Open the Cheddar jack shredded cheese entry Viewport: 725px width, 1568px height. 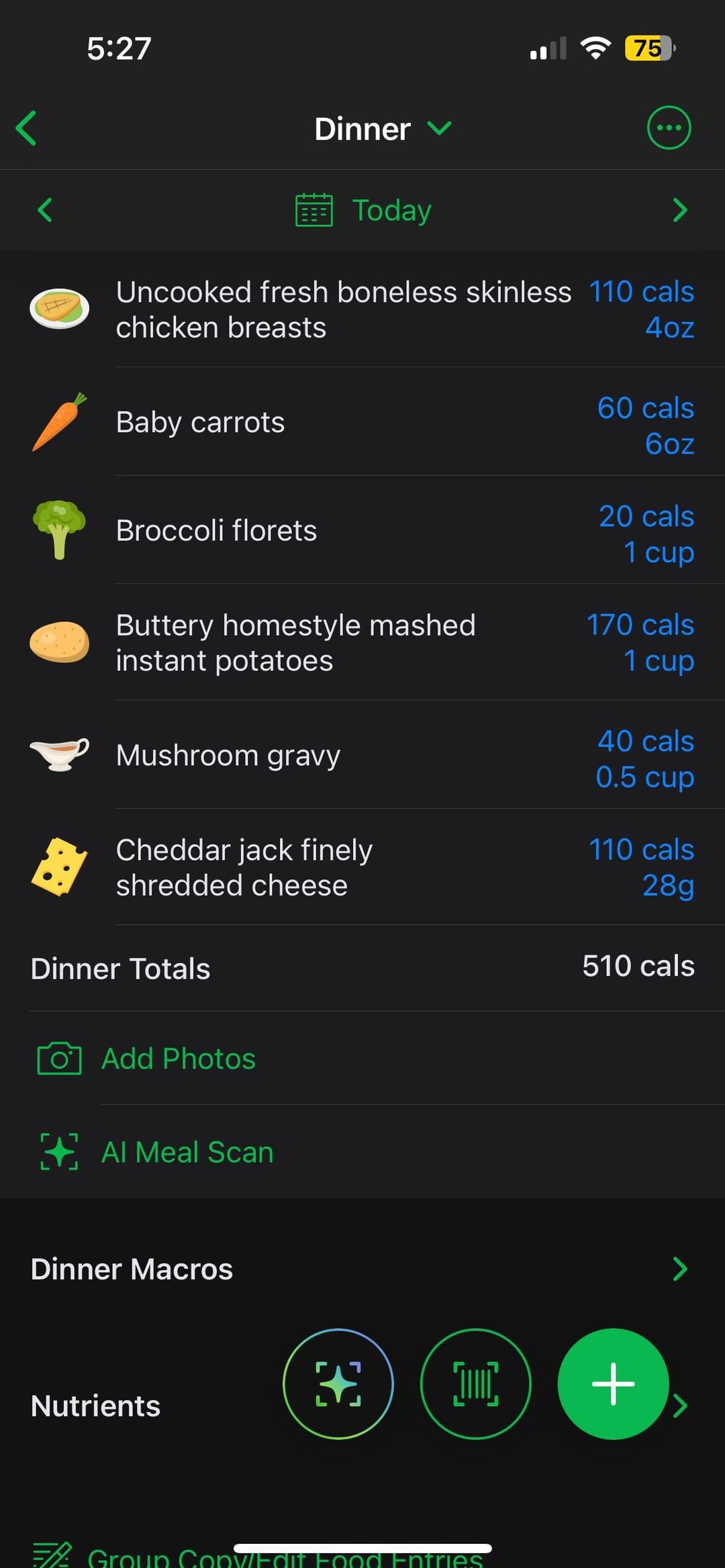(x=362, y=867)
